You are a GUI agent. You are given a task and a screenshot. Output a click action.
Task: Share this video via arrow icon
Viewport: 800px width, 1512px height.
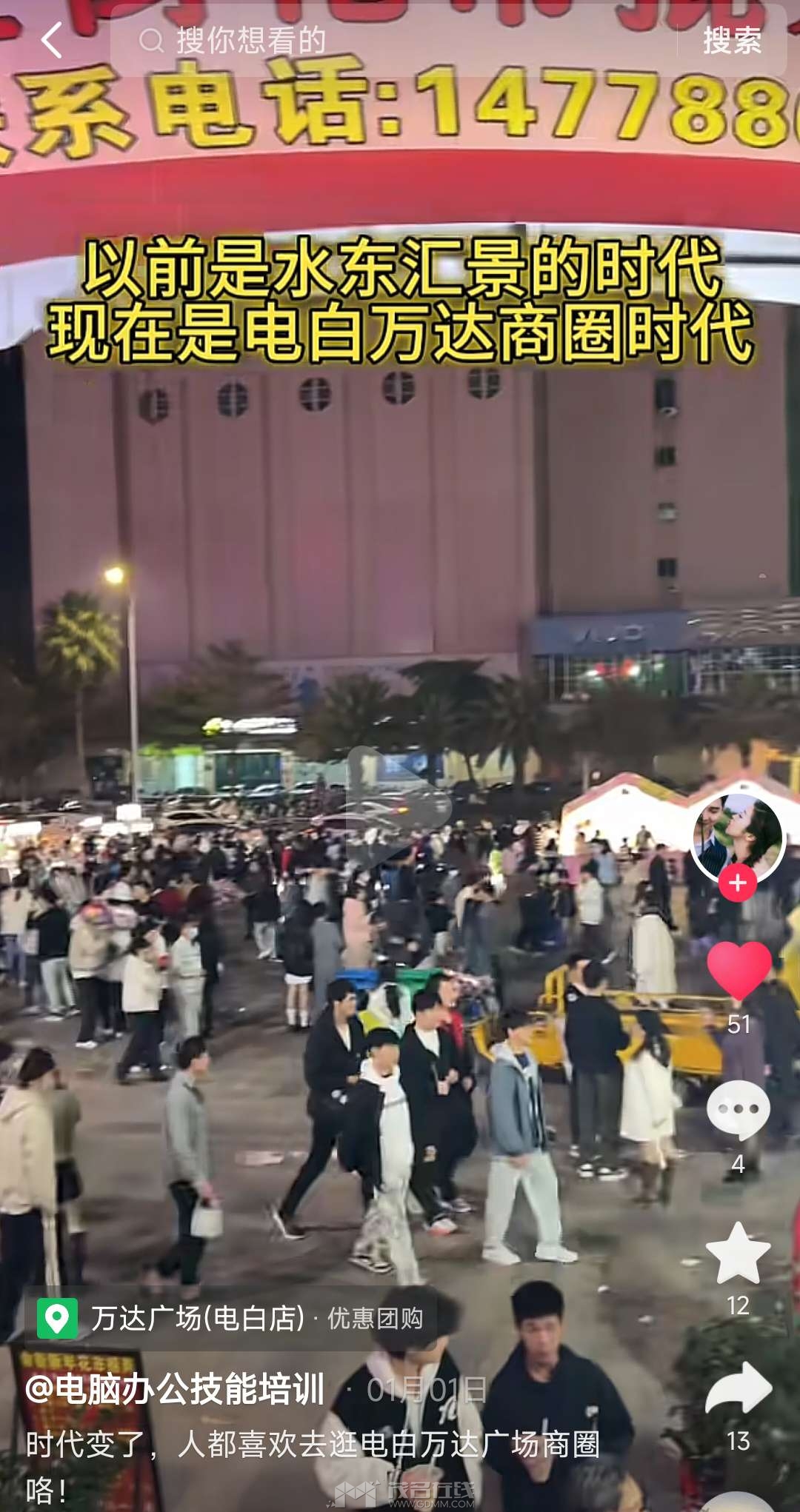pos(739,1388)
